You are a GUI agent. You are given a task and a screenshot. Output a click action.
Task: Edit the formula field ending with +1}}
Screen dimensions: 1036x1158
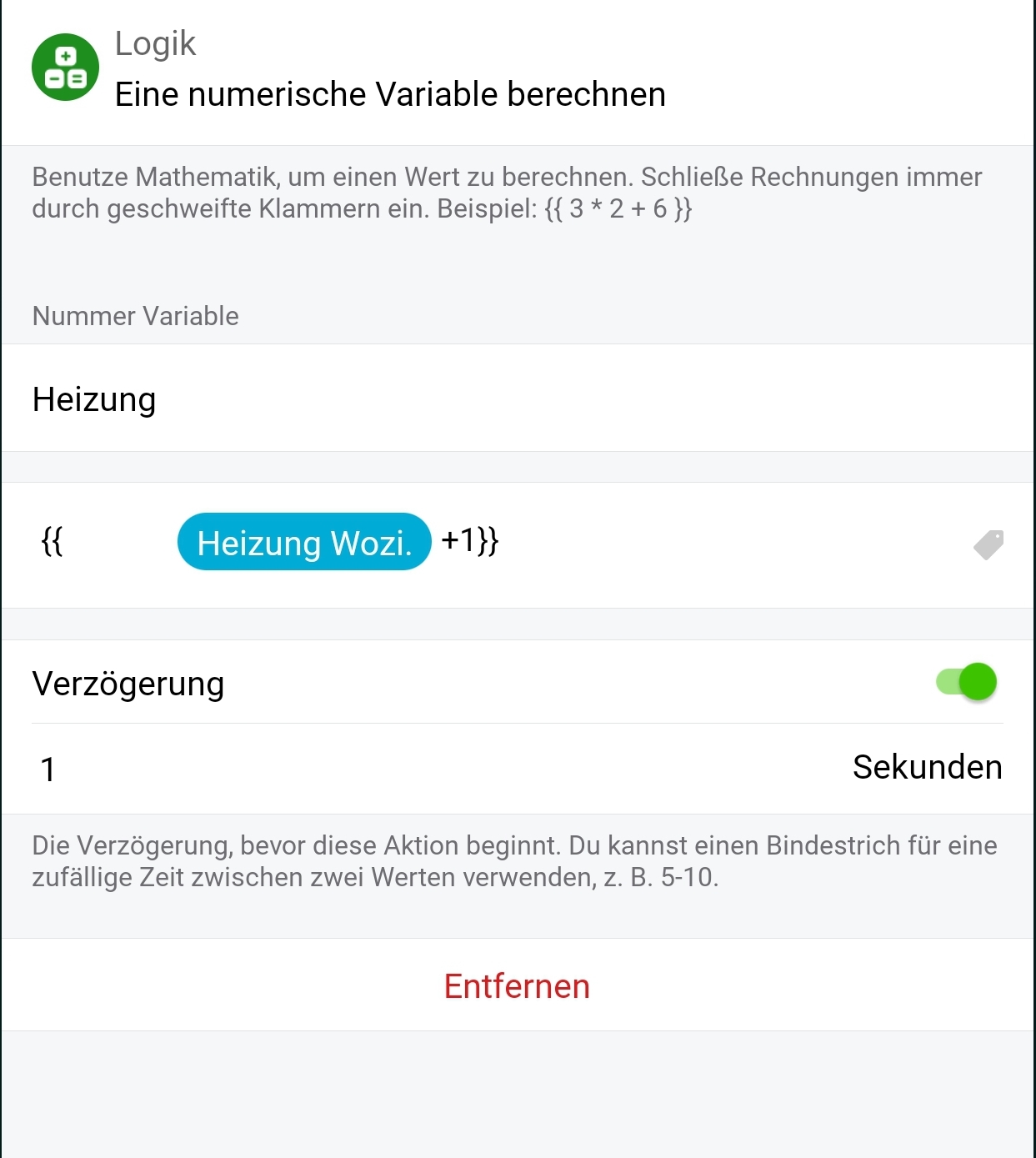(x=667, y=542)
